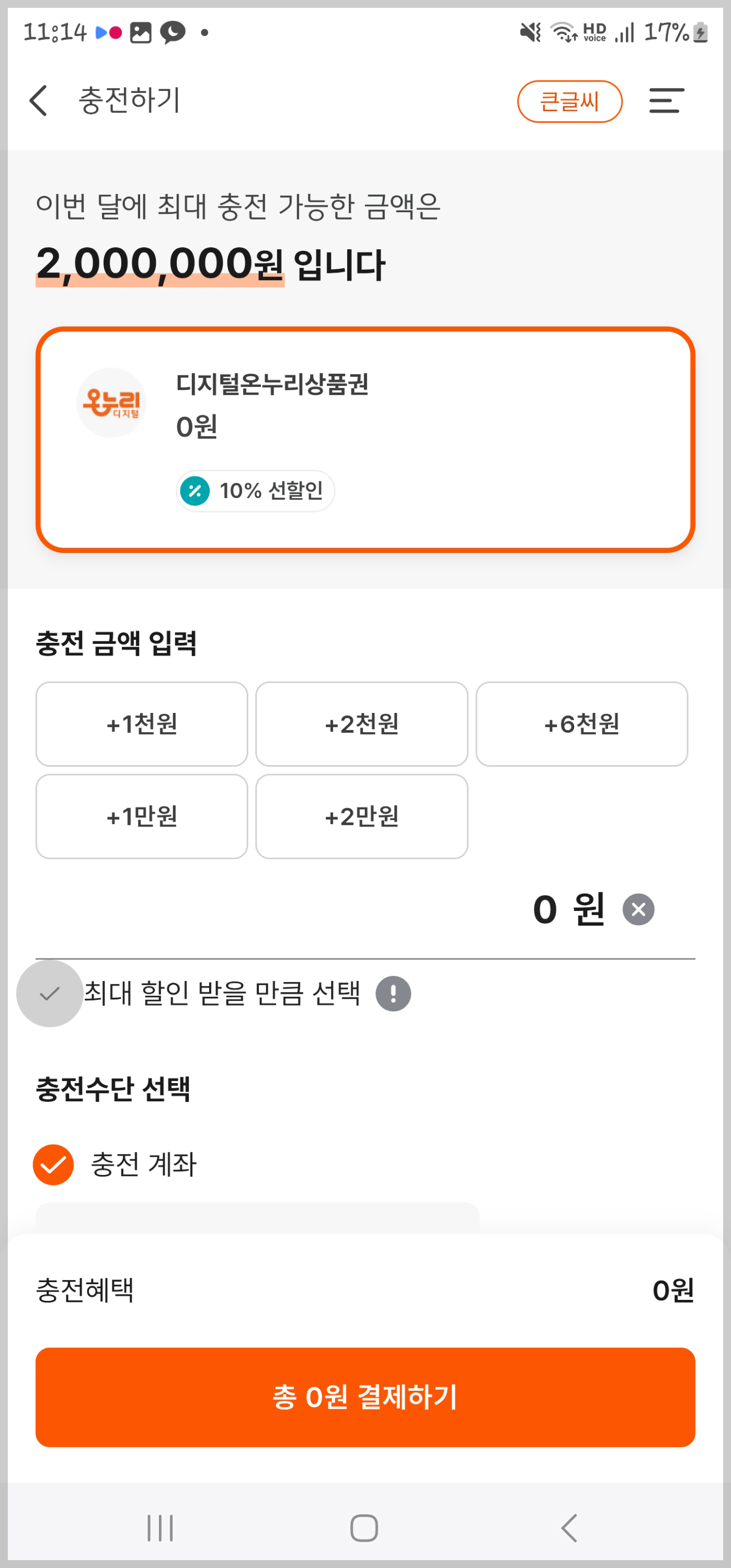Tap the info icon beside 최대 할인 text
The width and height of the screenshot is (731, 1568).
click(394, 994)
